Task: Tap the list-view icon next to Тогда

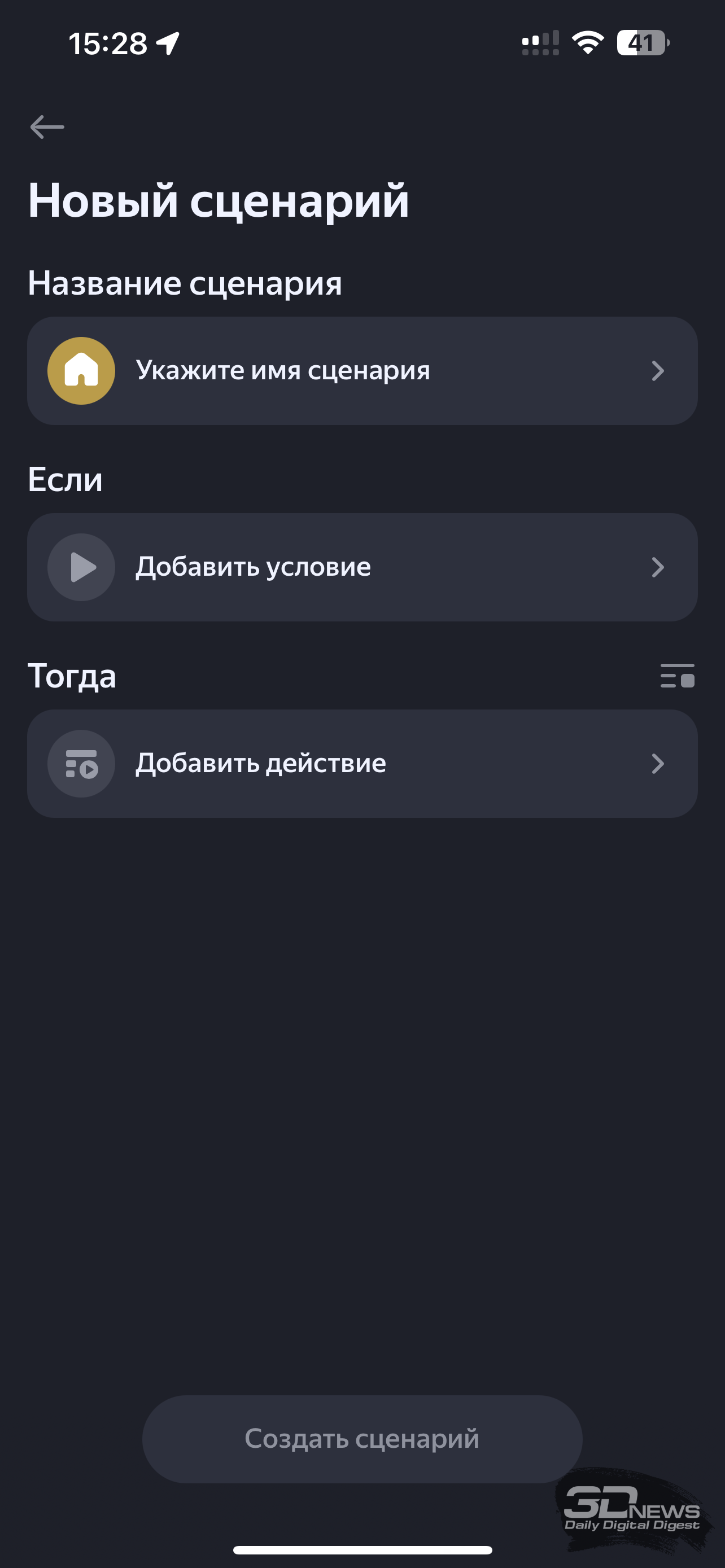Action: pos(677,676)
